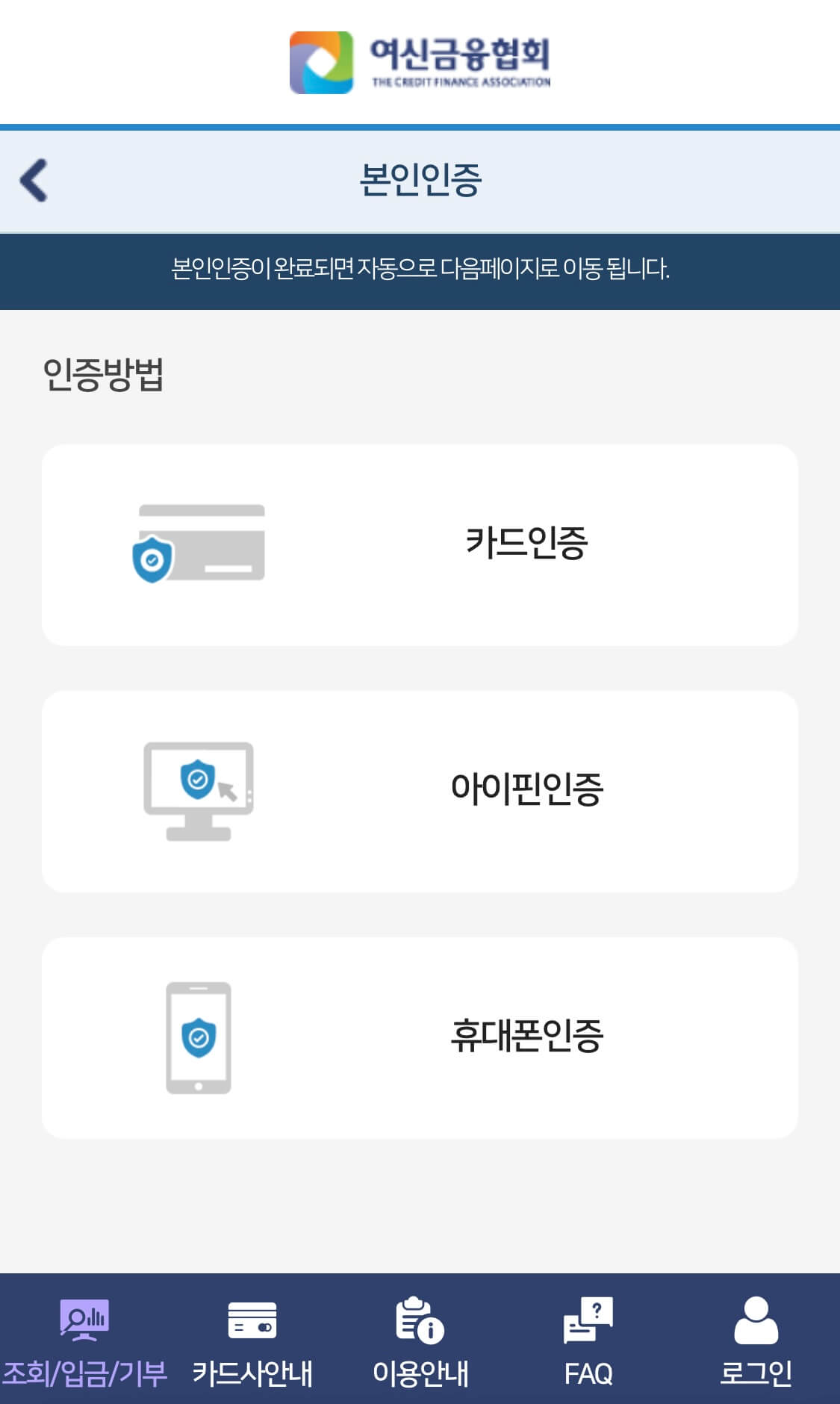The width and height of the screenshot is (840, 1404).
Task: Choose the 카드인증 authentication option
Action: point(418,544)
